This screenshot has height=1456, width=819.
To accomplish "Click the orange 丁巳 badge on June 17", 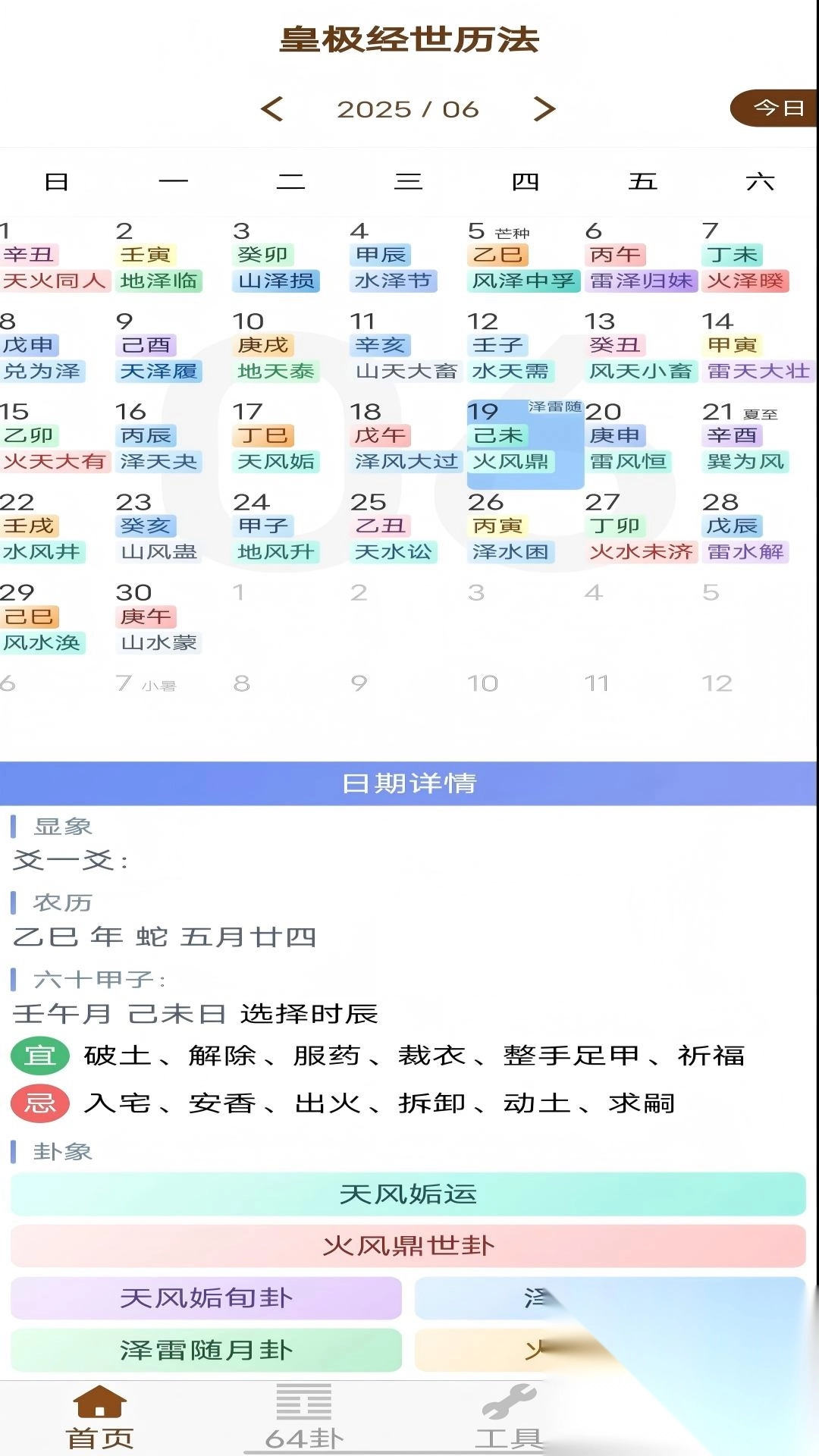I will [x=264, y=435].
